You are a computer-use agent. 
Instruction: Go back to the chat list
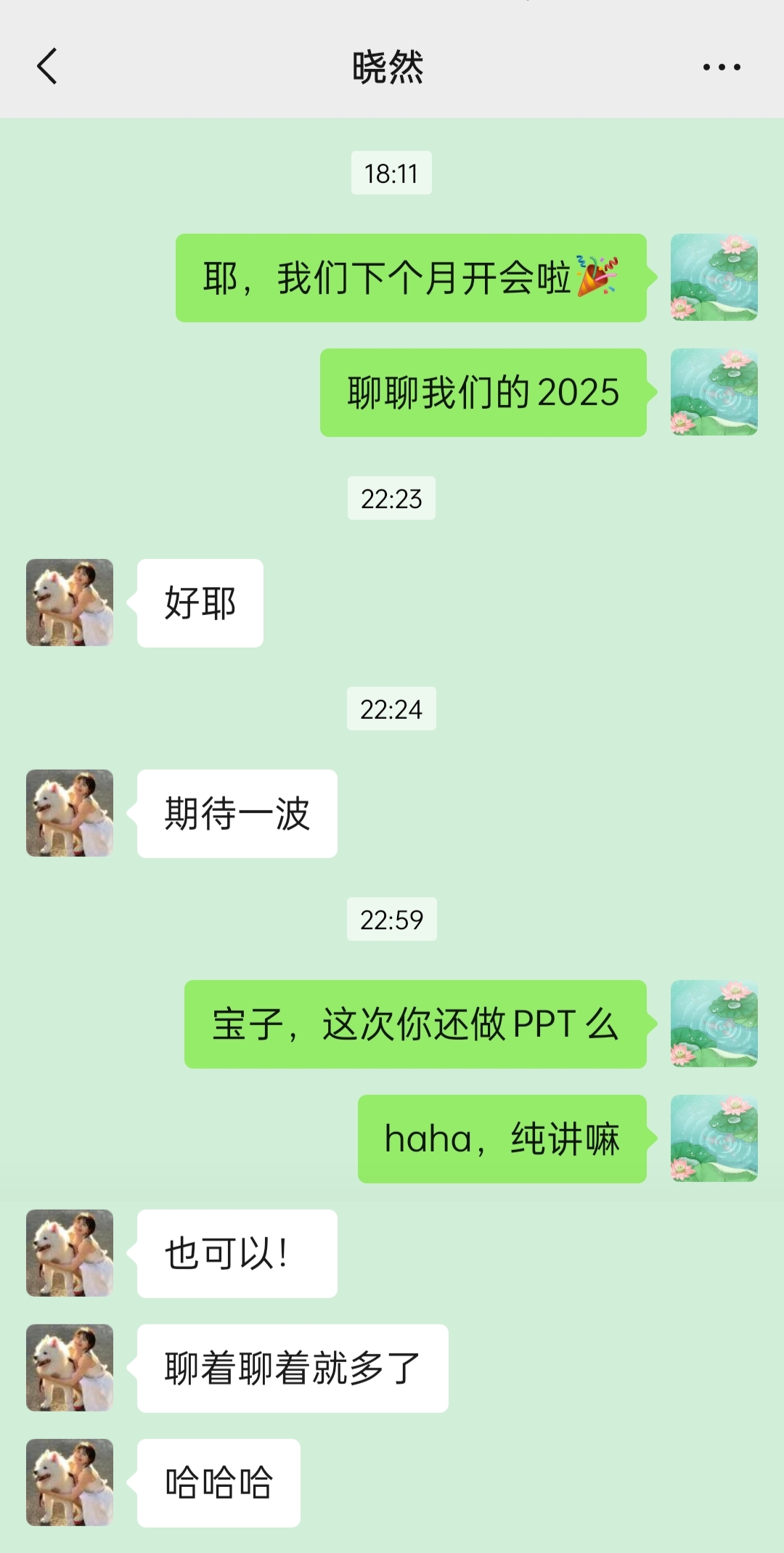tap(47, 67)
